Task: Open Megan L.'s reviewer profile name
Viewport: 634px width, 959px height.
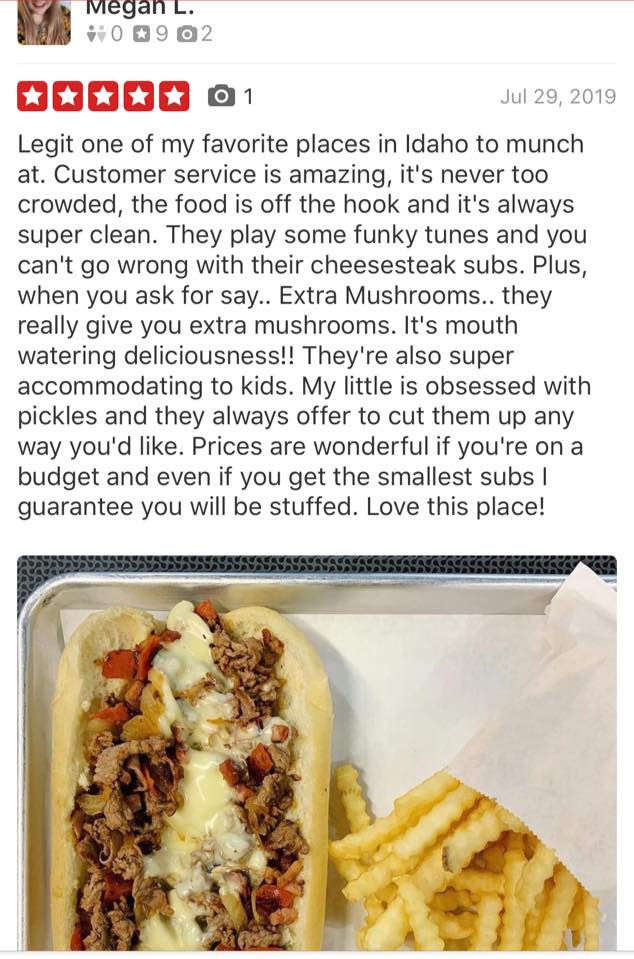Action: (139, 7)
